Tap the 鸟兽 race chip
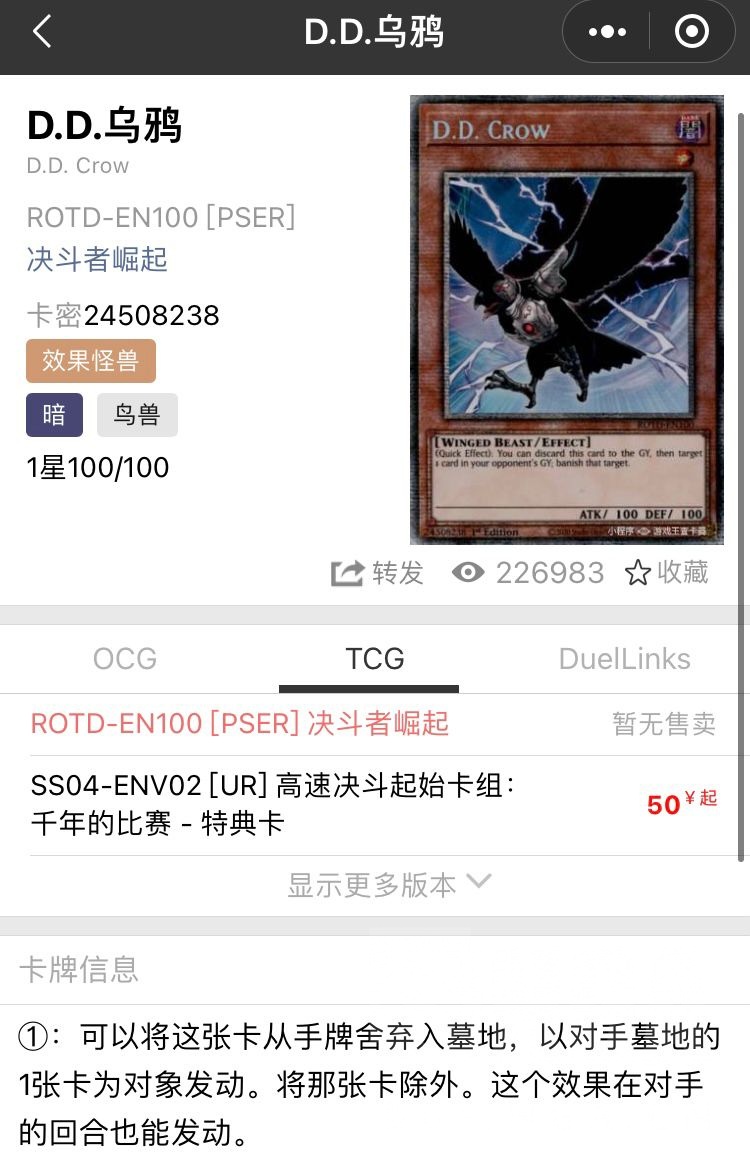 137,414
